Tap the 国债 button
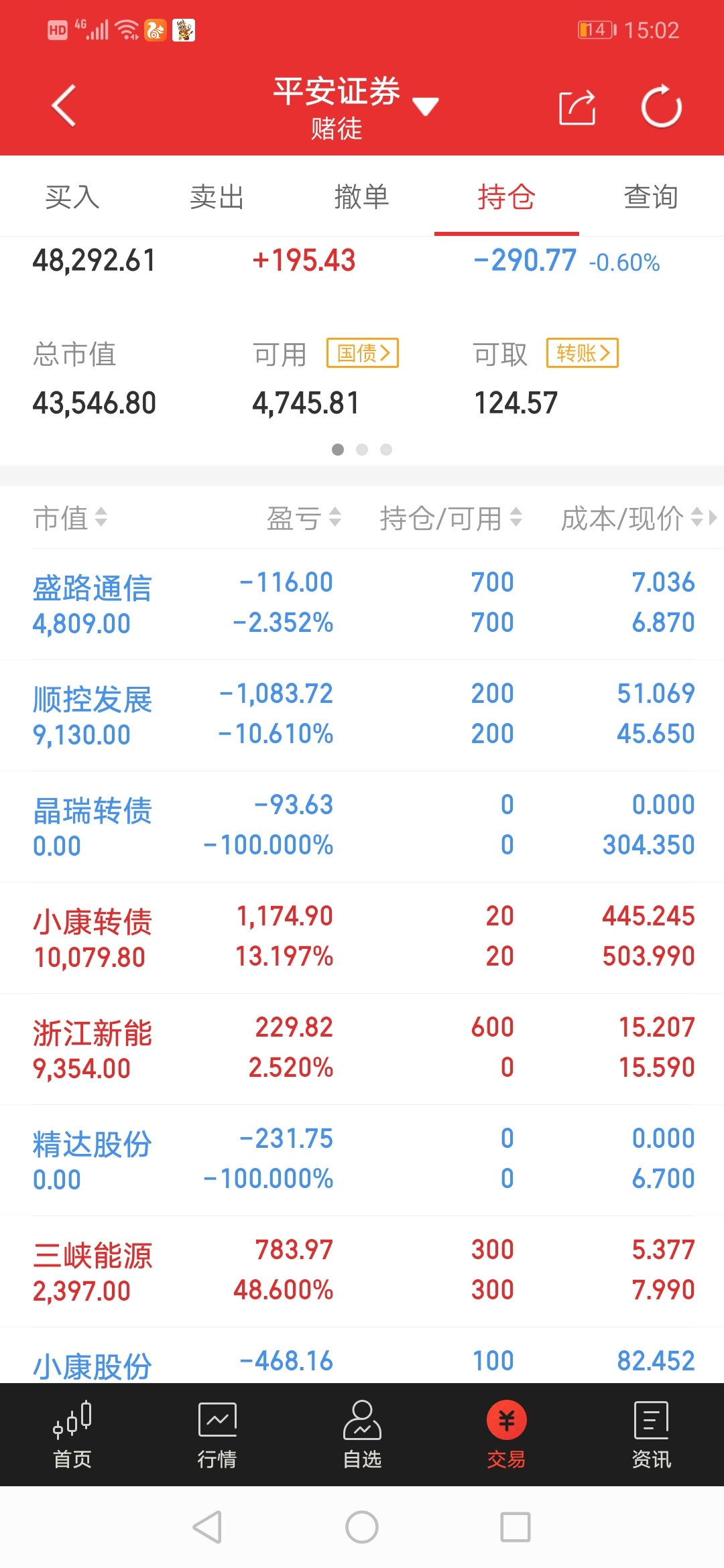This screenshot has width=724, height=1568. 363,353
